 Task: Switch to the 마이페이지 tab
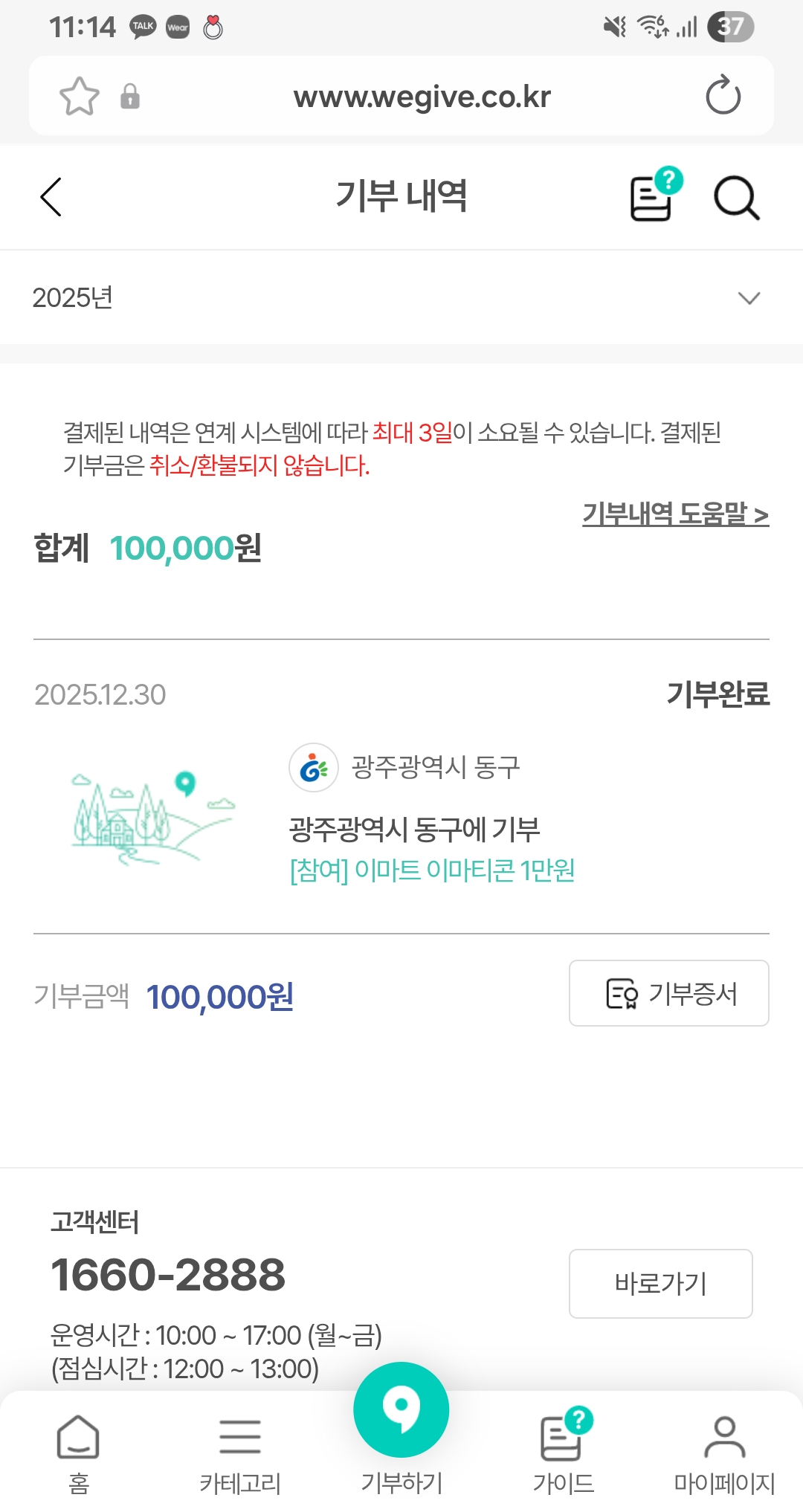(x=723, y=1453)
